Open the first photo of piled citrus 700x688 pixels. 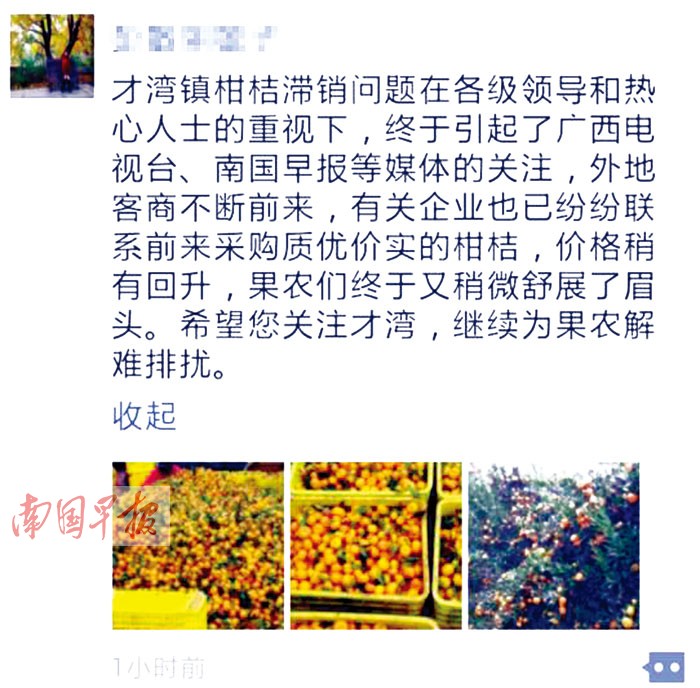198,546
